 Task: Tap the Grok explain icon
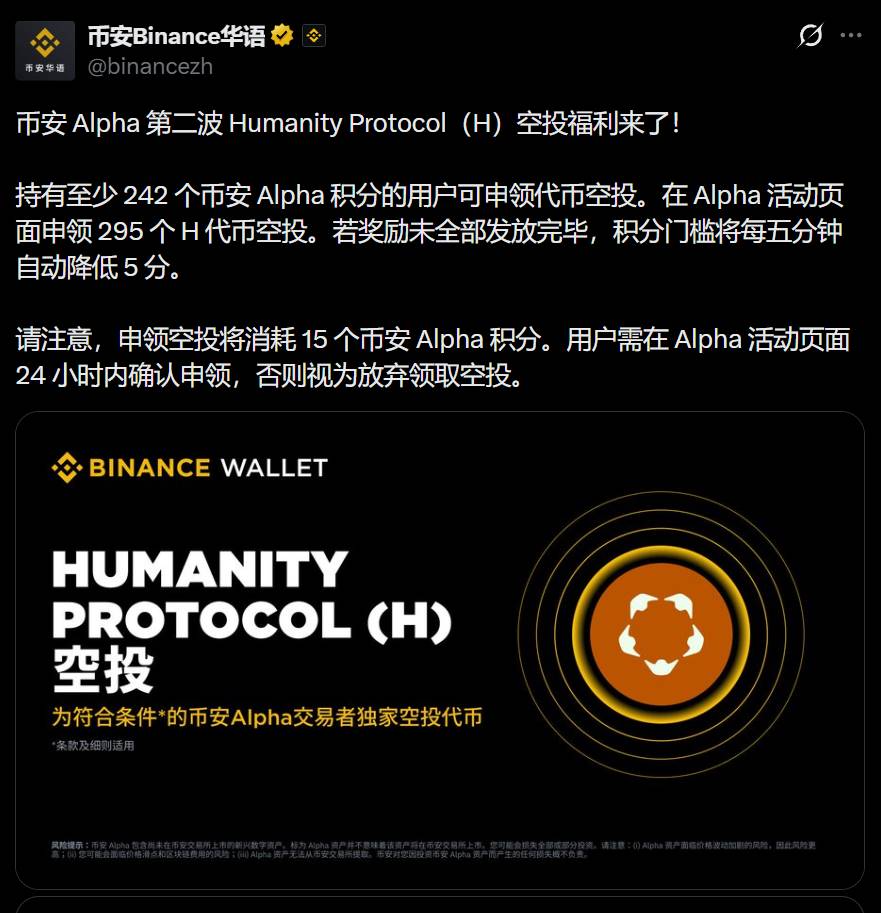pyautogui.click(x=810, y=36)
